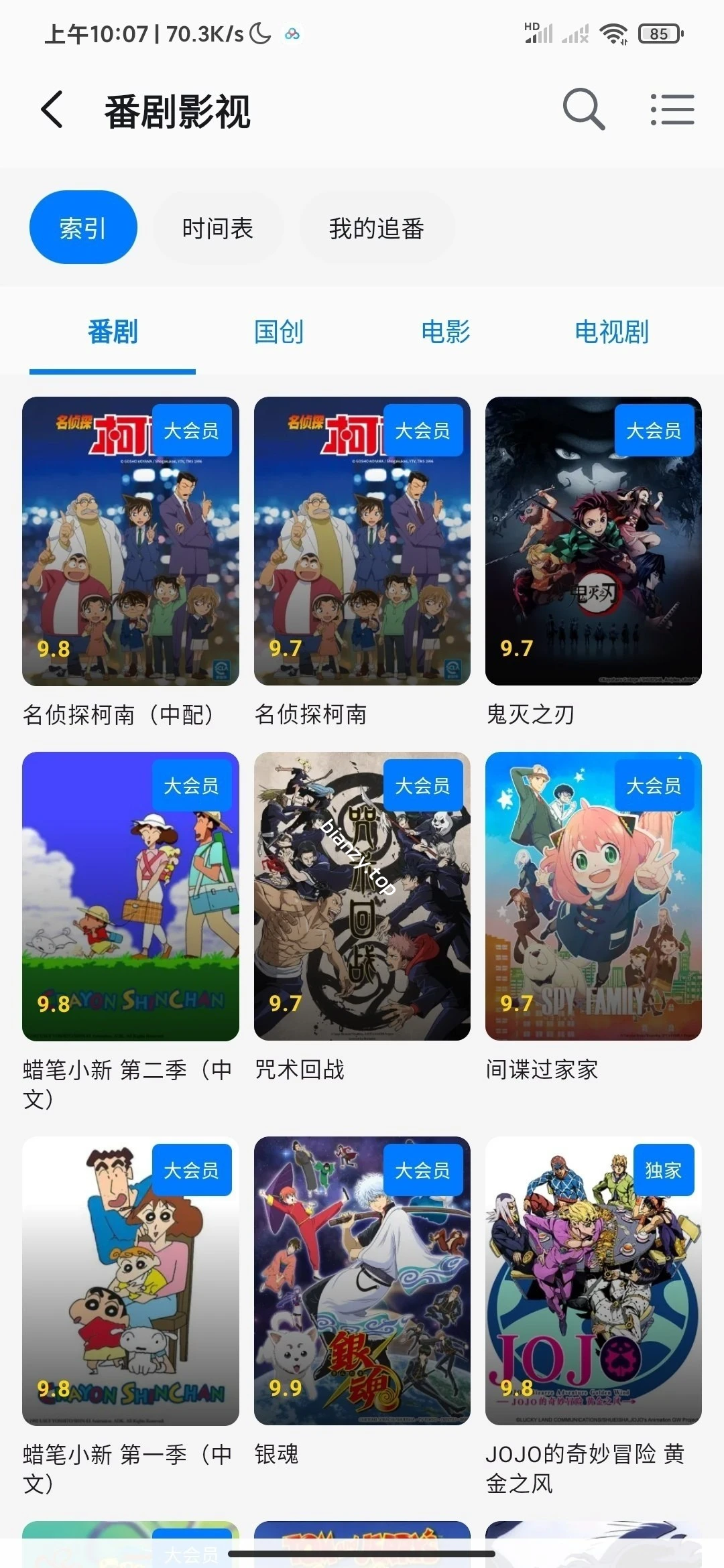Open the 电视剧 category
Image resolution: width=724 pixels, height=1568 pixels.
pyautogui.click(x=611, y=333)
